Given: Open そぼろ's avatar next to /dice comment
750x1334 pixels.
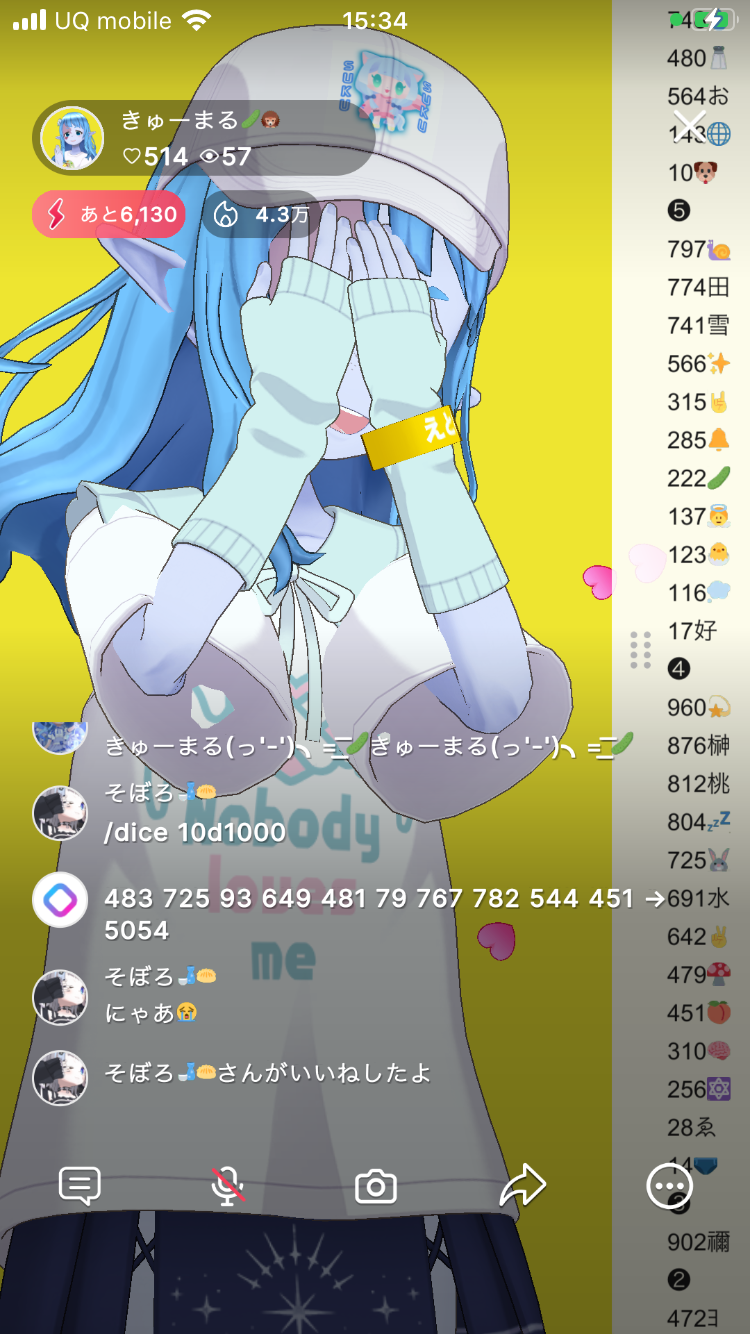Looking at the screenshot, I should click(x=60, y=813).
